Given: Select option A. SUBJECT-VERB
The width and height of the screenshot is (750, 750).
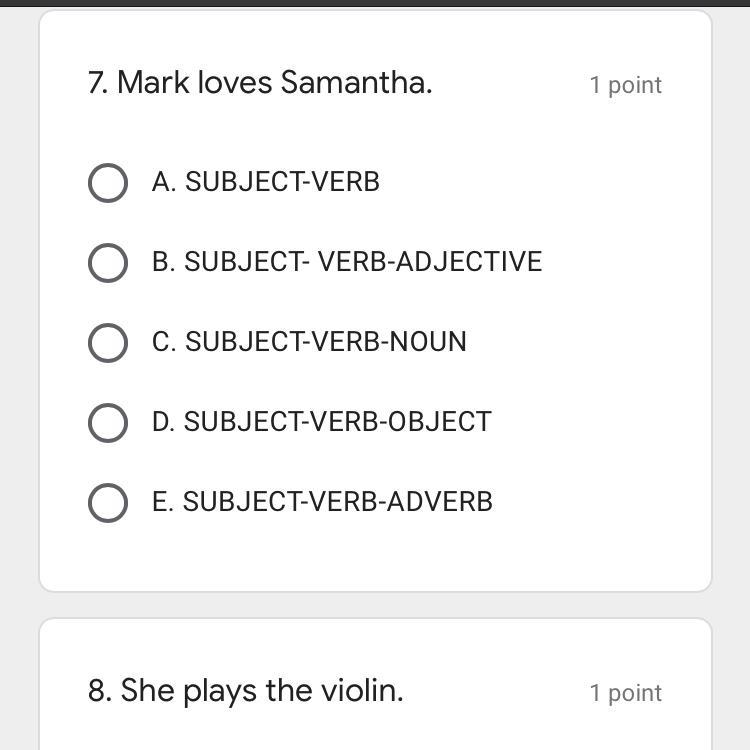Looking at the screenshot, I should point(108,183).
